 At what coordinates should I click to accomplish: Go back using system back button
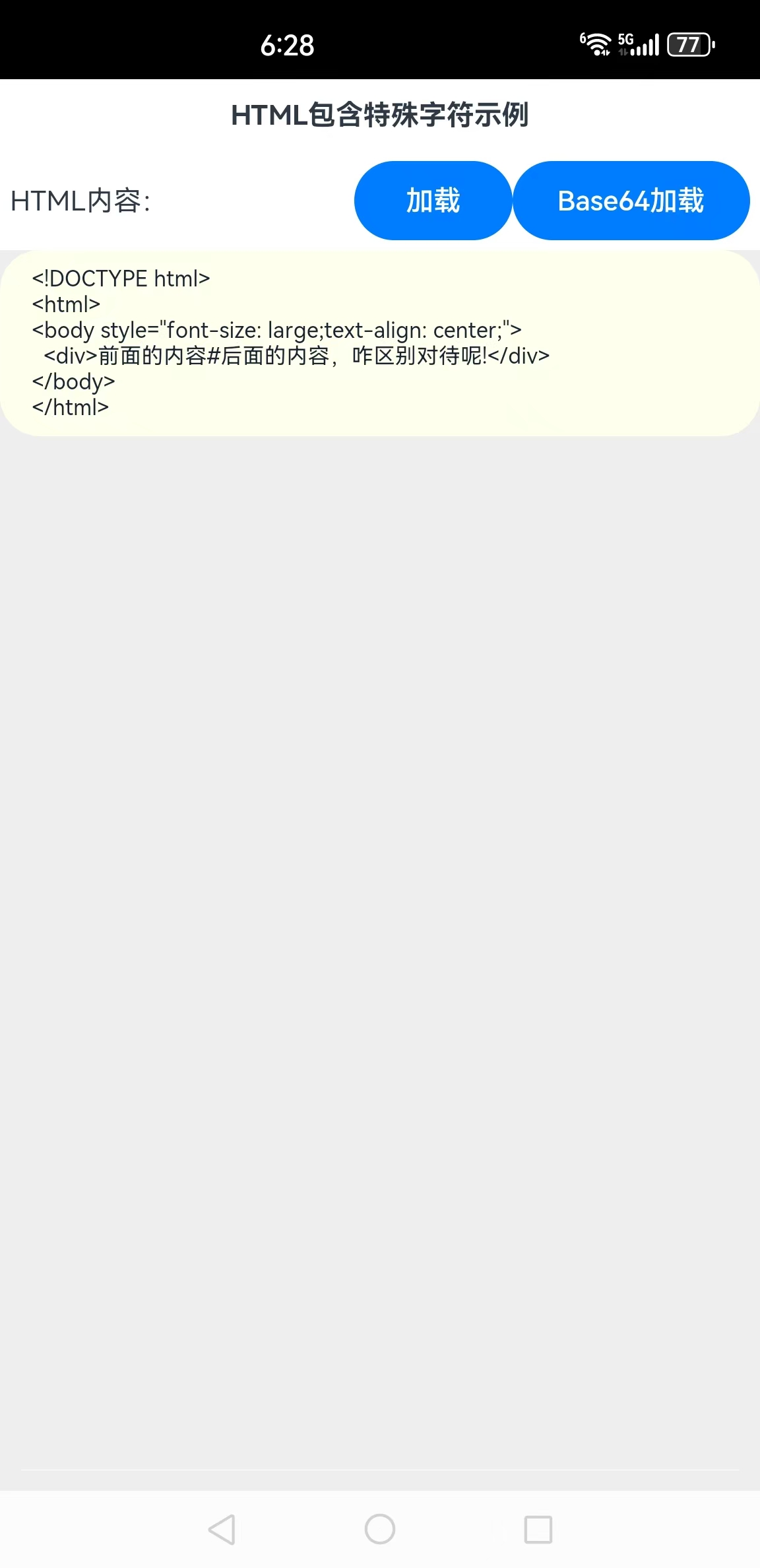(222, 1529)
